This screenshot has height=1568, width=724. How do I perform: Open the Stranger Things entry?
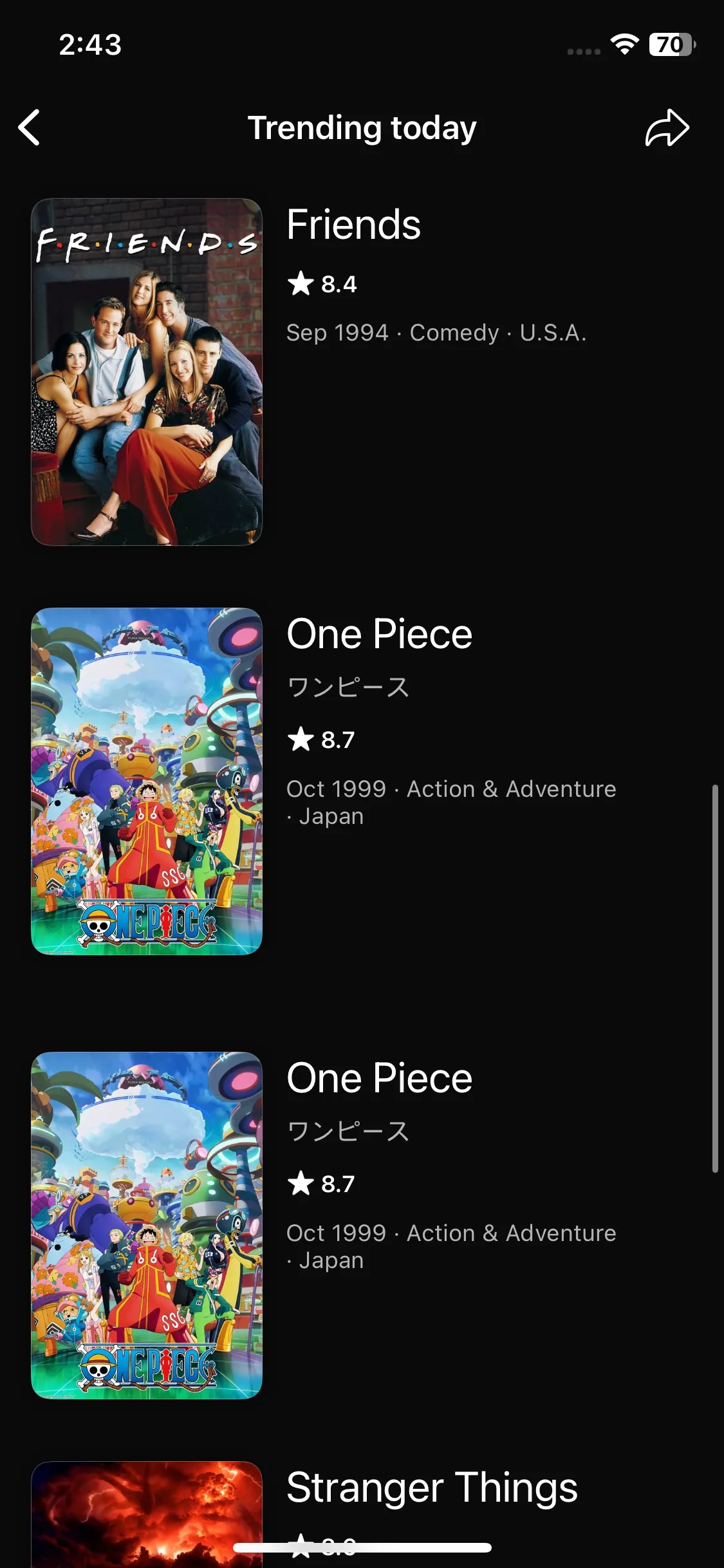point(431,1488)
